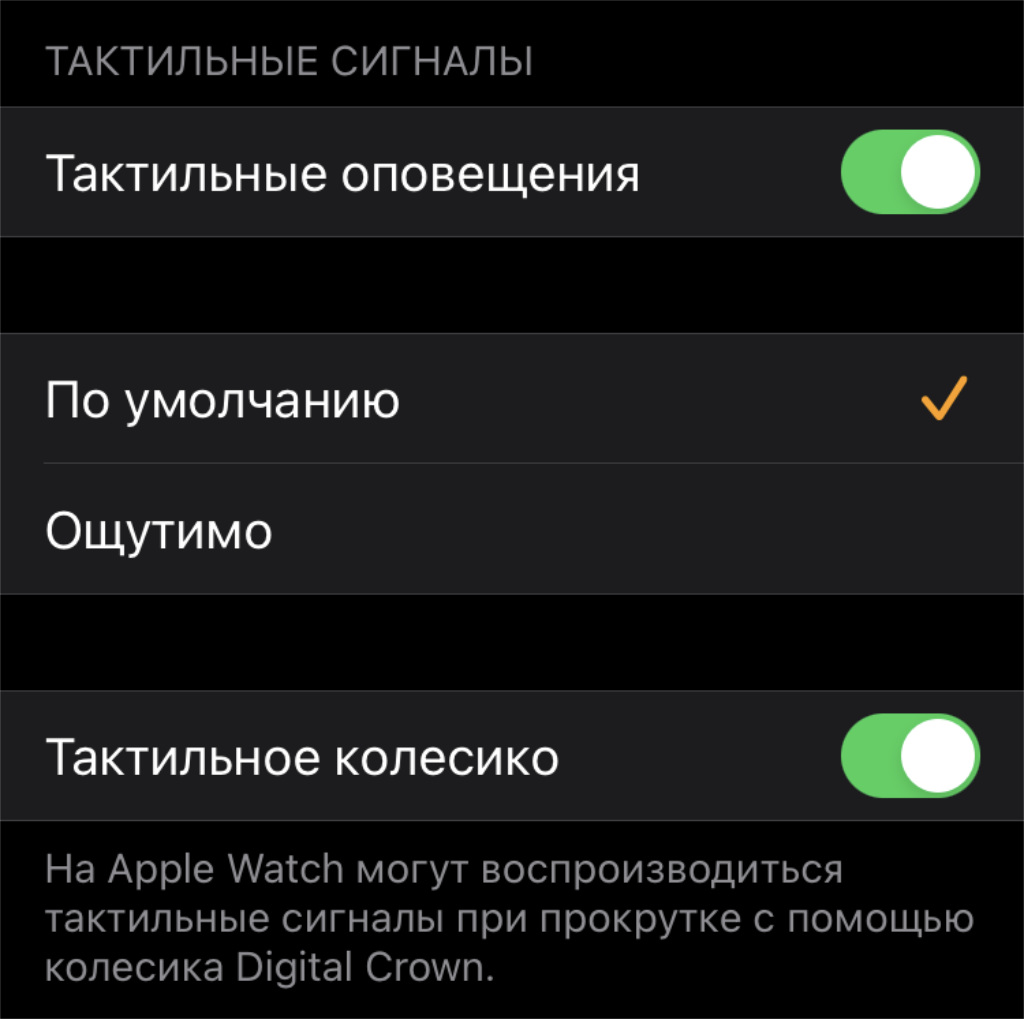Turn off the Тактильные оповещения switch
This screenshot has width=1024, height=1019.
click(909, 172)
